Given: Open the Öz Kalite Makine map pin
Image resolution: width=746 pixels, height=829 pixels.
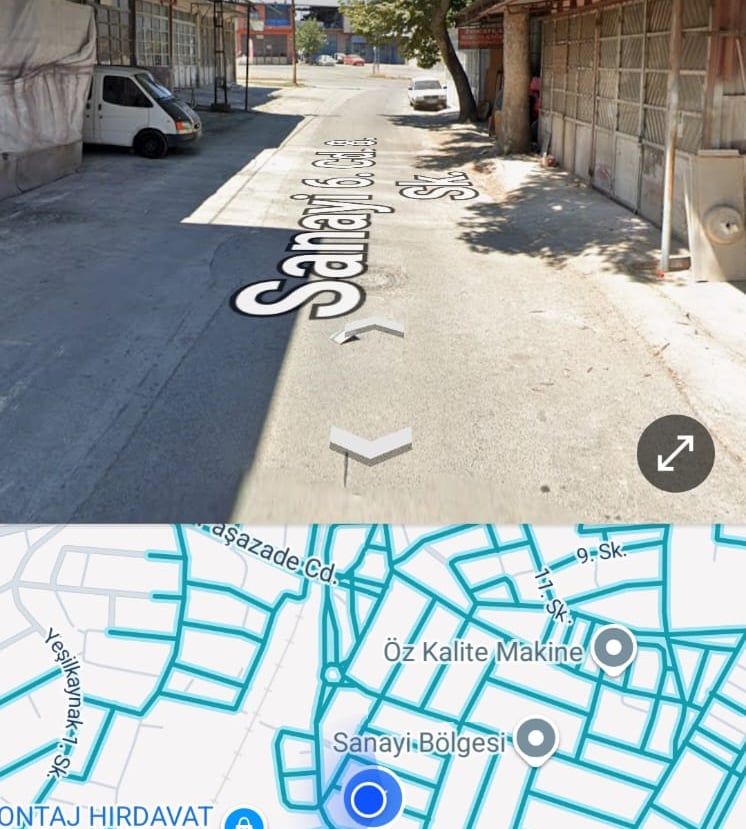Looking at the screenshot, I should 612,648.
